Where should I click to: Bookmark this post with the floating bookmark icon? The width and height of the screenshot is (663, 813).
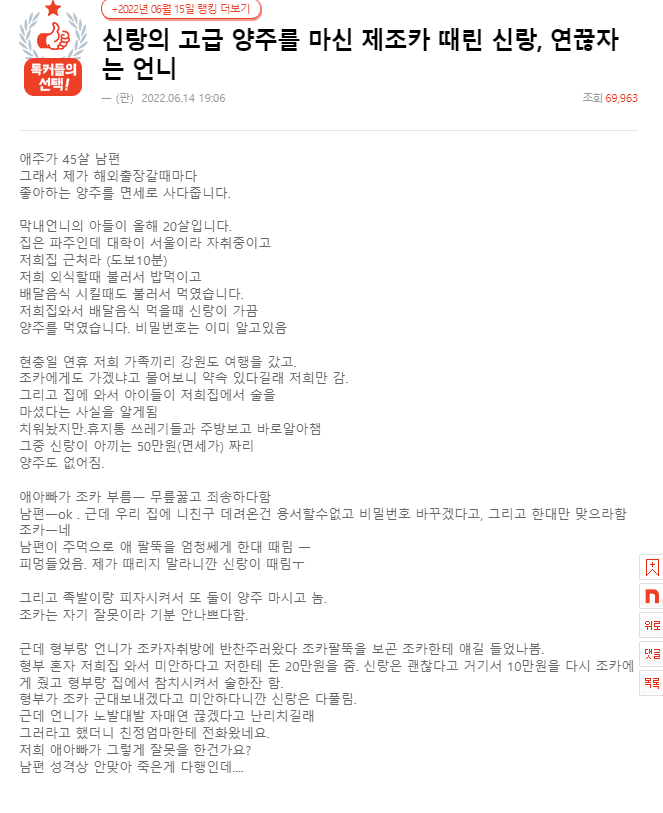(x=651, y=567)
